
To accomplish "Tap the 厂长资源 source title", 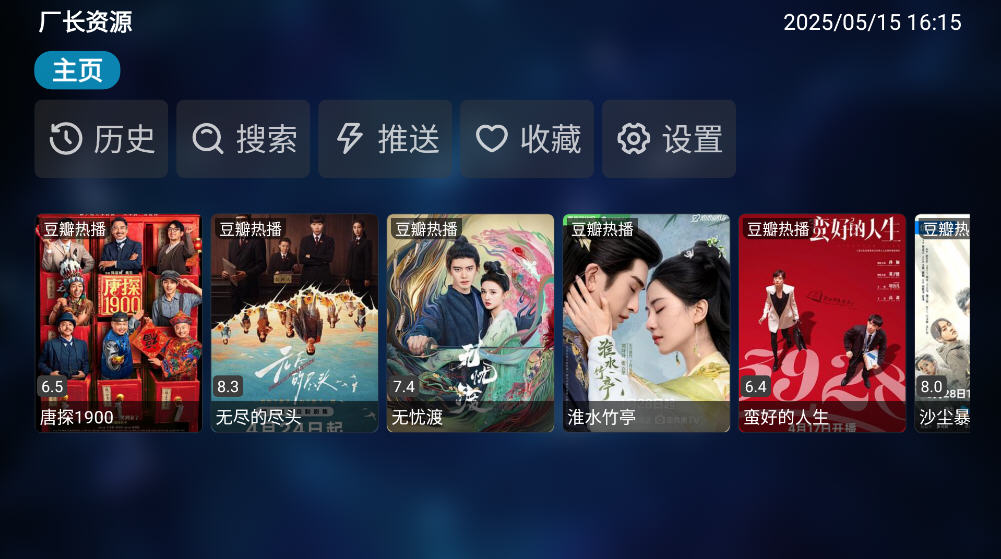I will [86, 22].
